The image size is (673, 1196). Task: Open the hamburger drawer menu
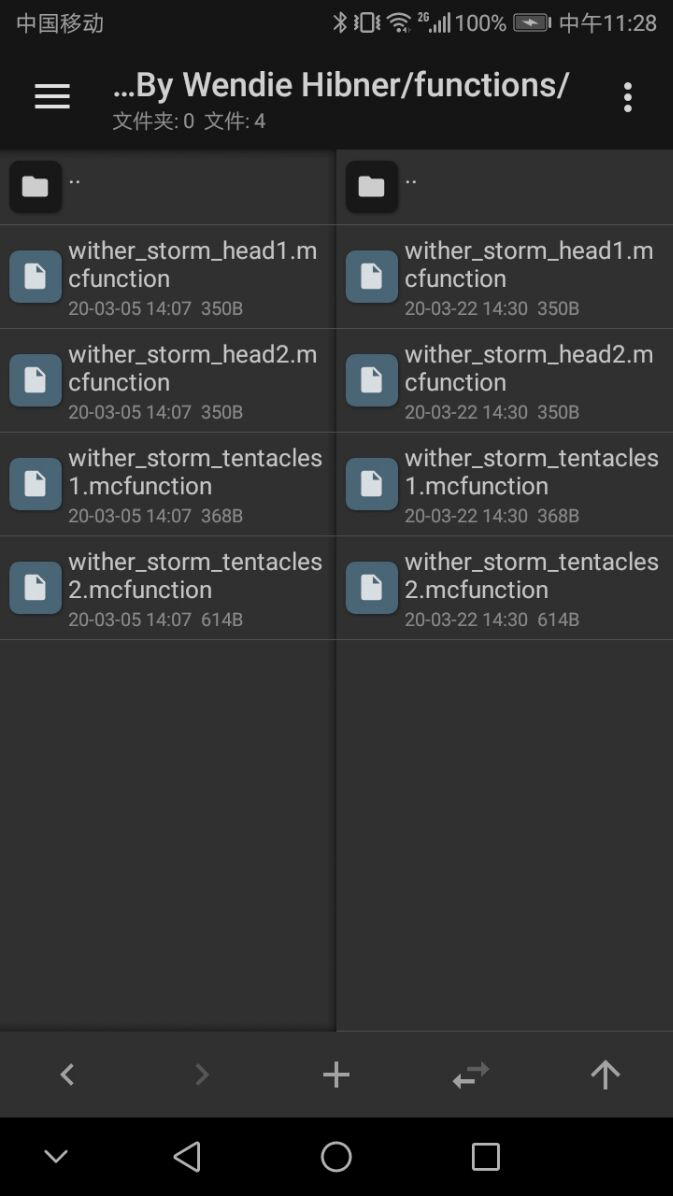click(x=52, y=97)
